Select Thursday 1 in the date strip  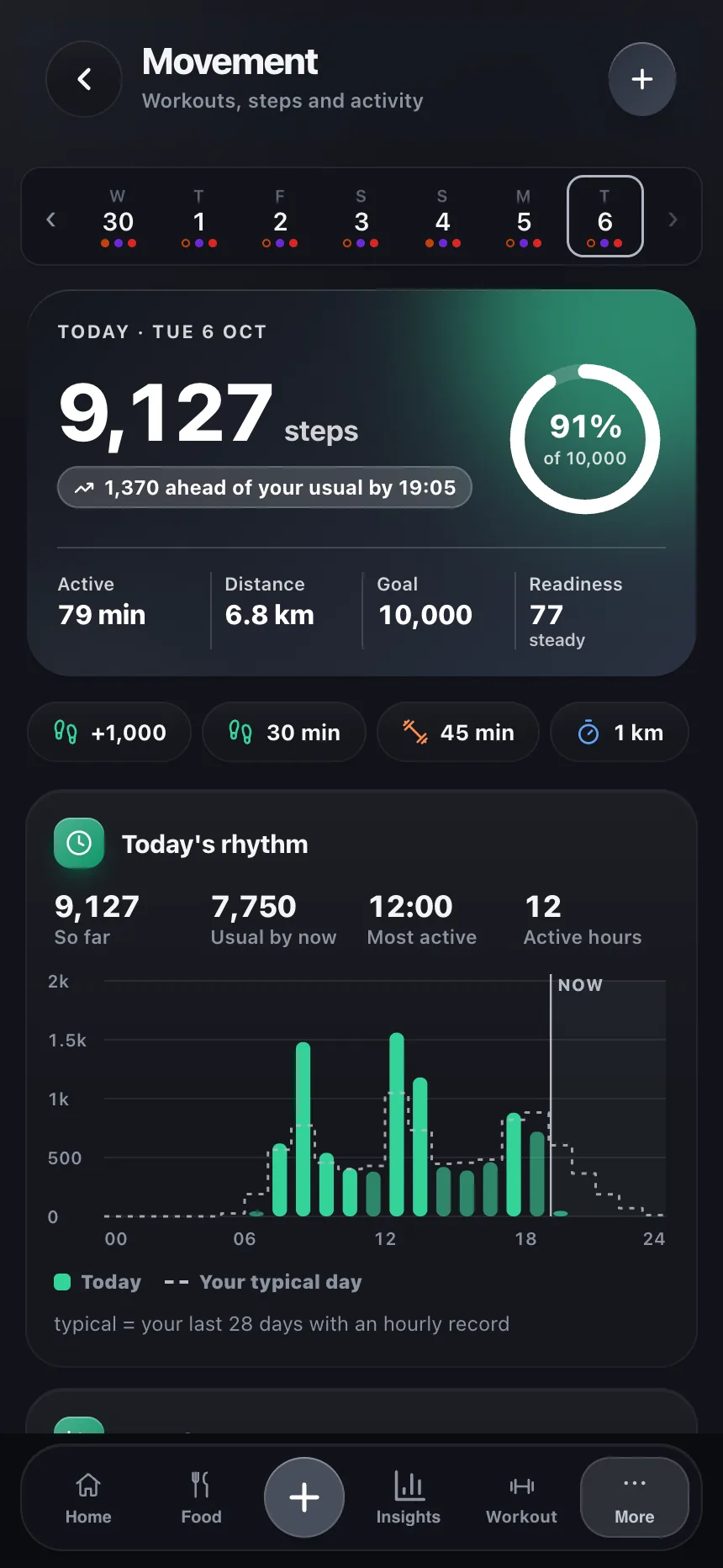pyautogui.click(x=199, y=217)
